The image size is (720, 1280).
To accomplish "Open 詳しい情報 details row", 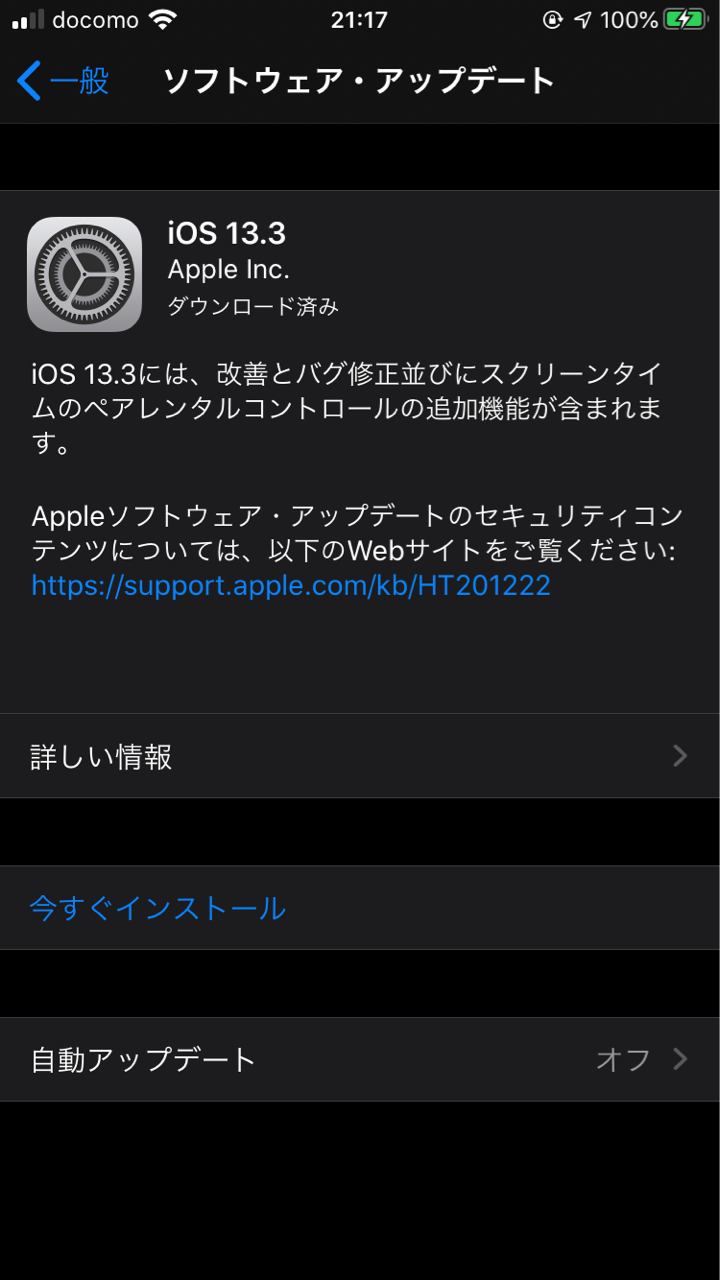I will (x=360, y=756).
